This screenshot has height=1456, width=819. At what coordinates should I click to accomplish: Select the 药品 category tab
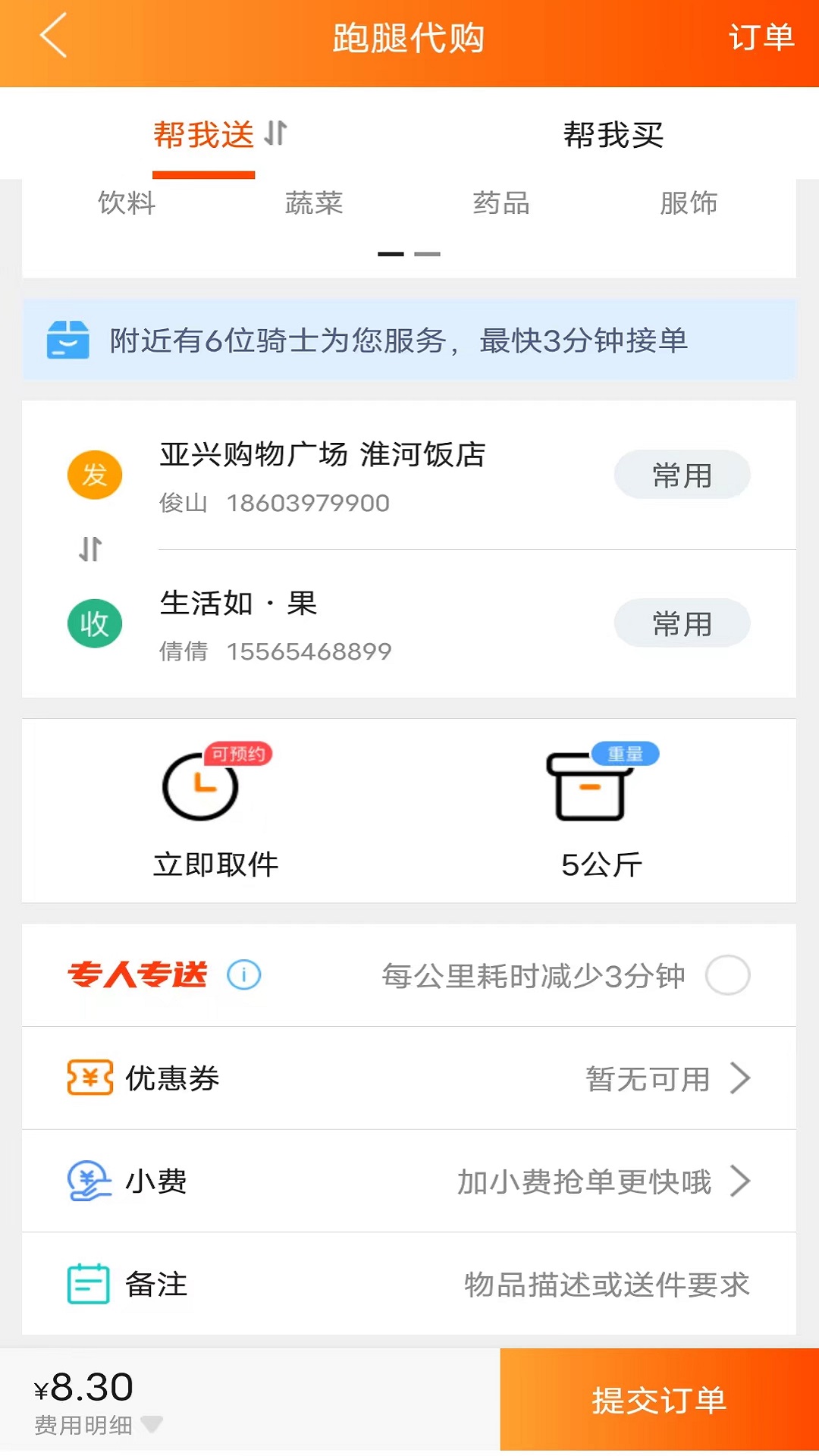click(x=500, y=203)
